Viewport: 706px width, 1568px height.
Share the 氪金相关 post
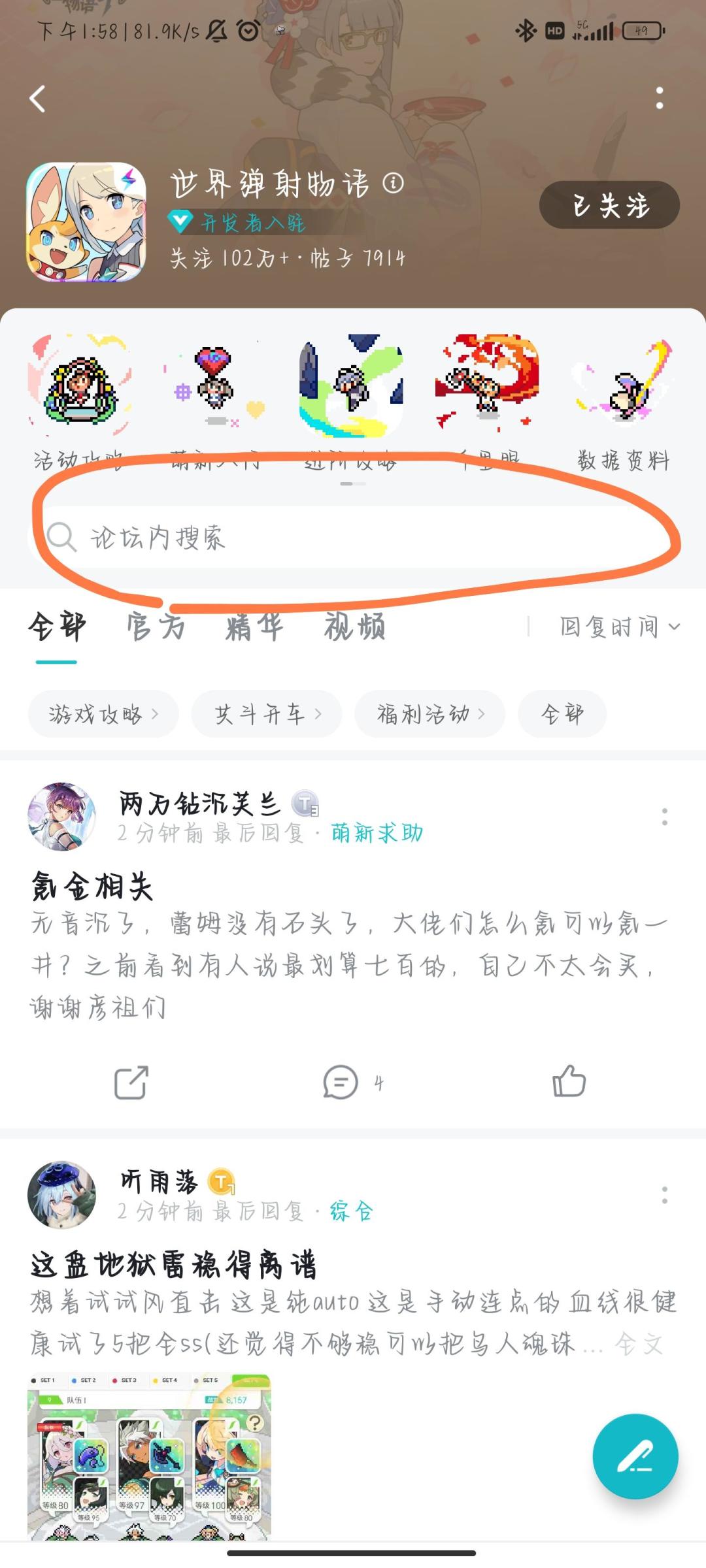click(x=131, y=1081)
